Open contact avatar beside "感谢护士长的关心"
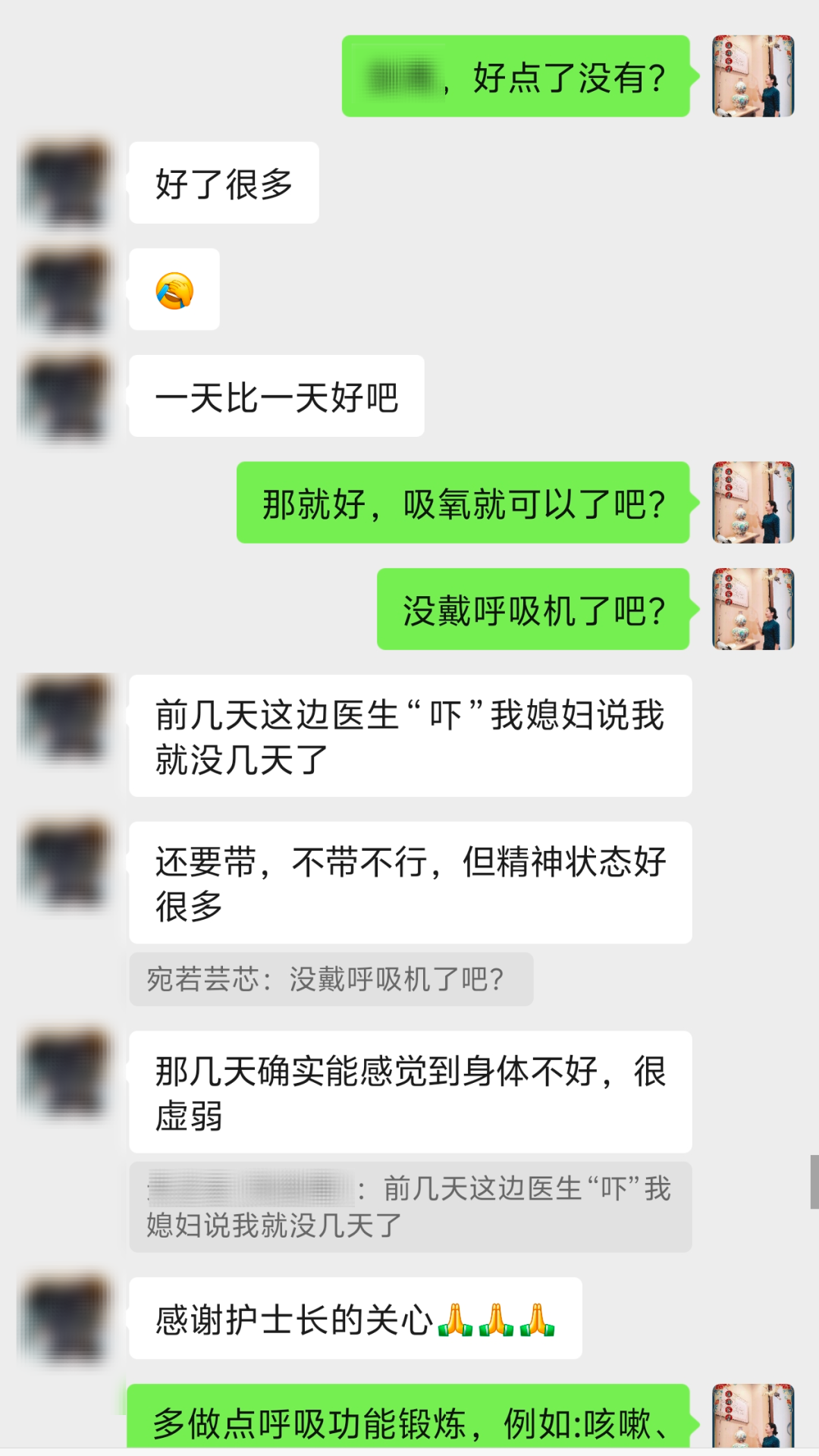 click(x=65, y=1318)
